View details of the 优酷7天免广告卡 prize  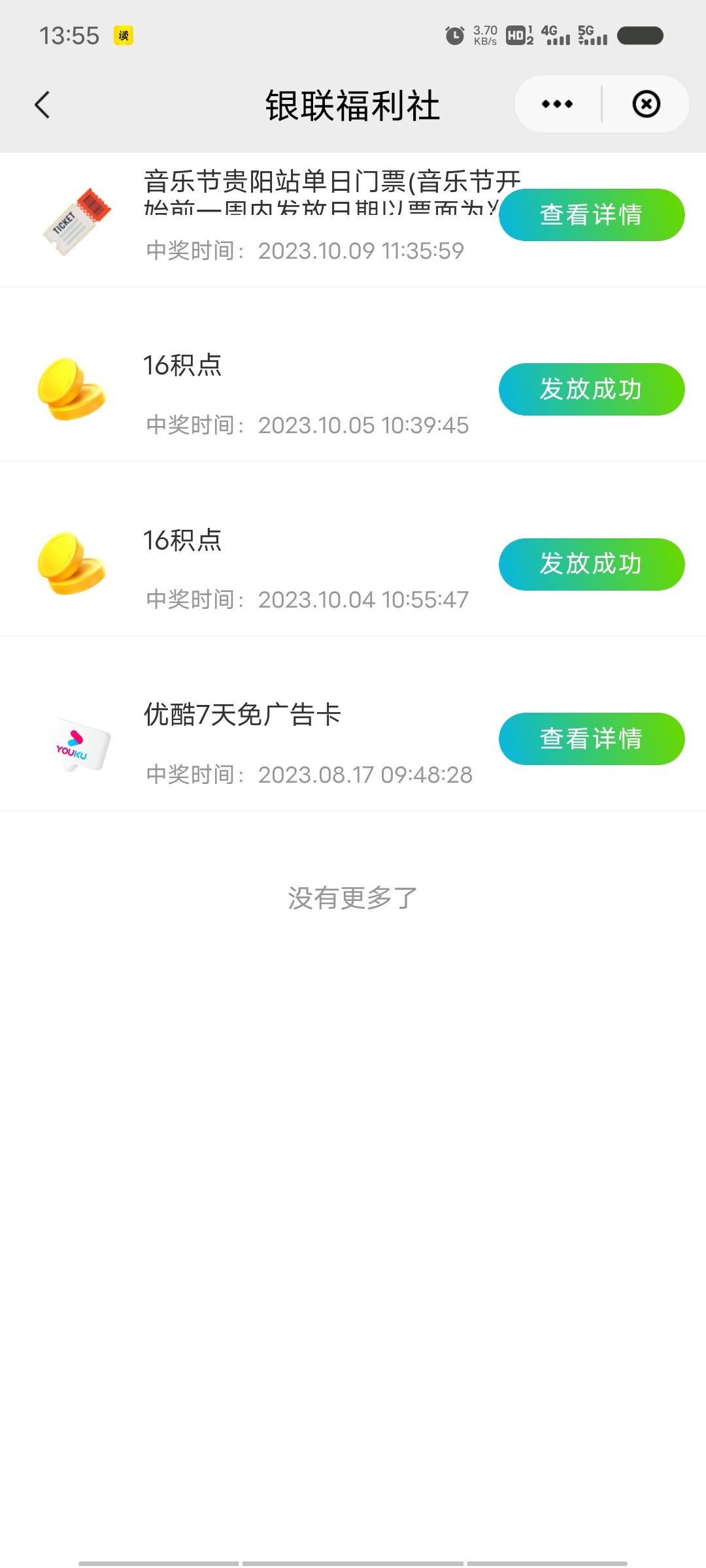click(x=592, y=739)
